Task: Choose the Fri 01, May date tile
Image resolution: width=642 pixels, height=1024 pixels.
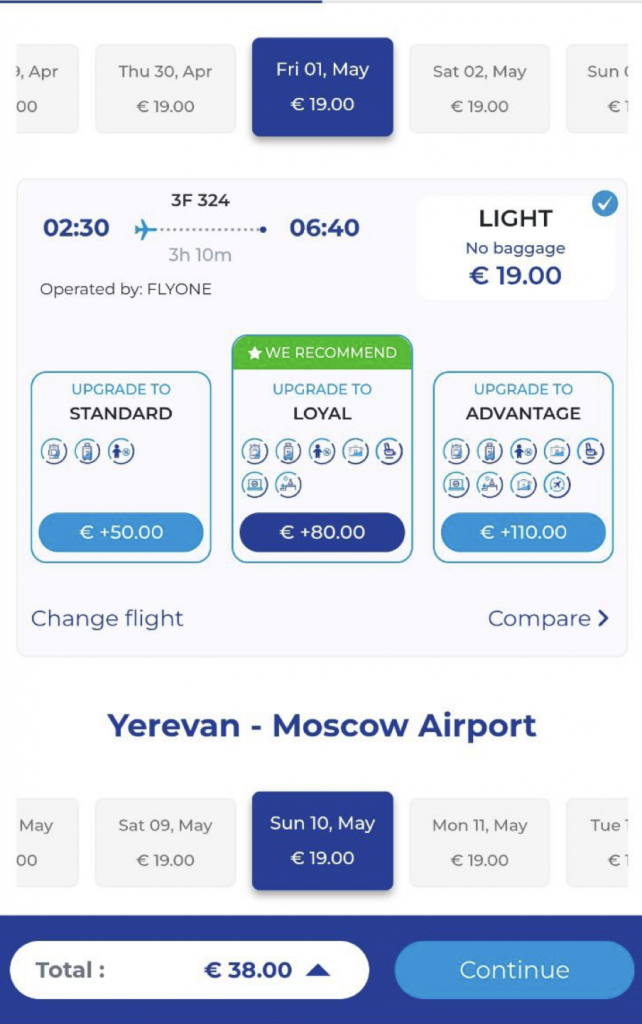Action: pos(322,87)
